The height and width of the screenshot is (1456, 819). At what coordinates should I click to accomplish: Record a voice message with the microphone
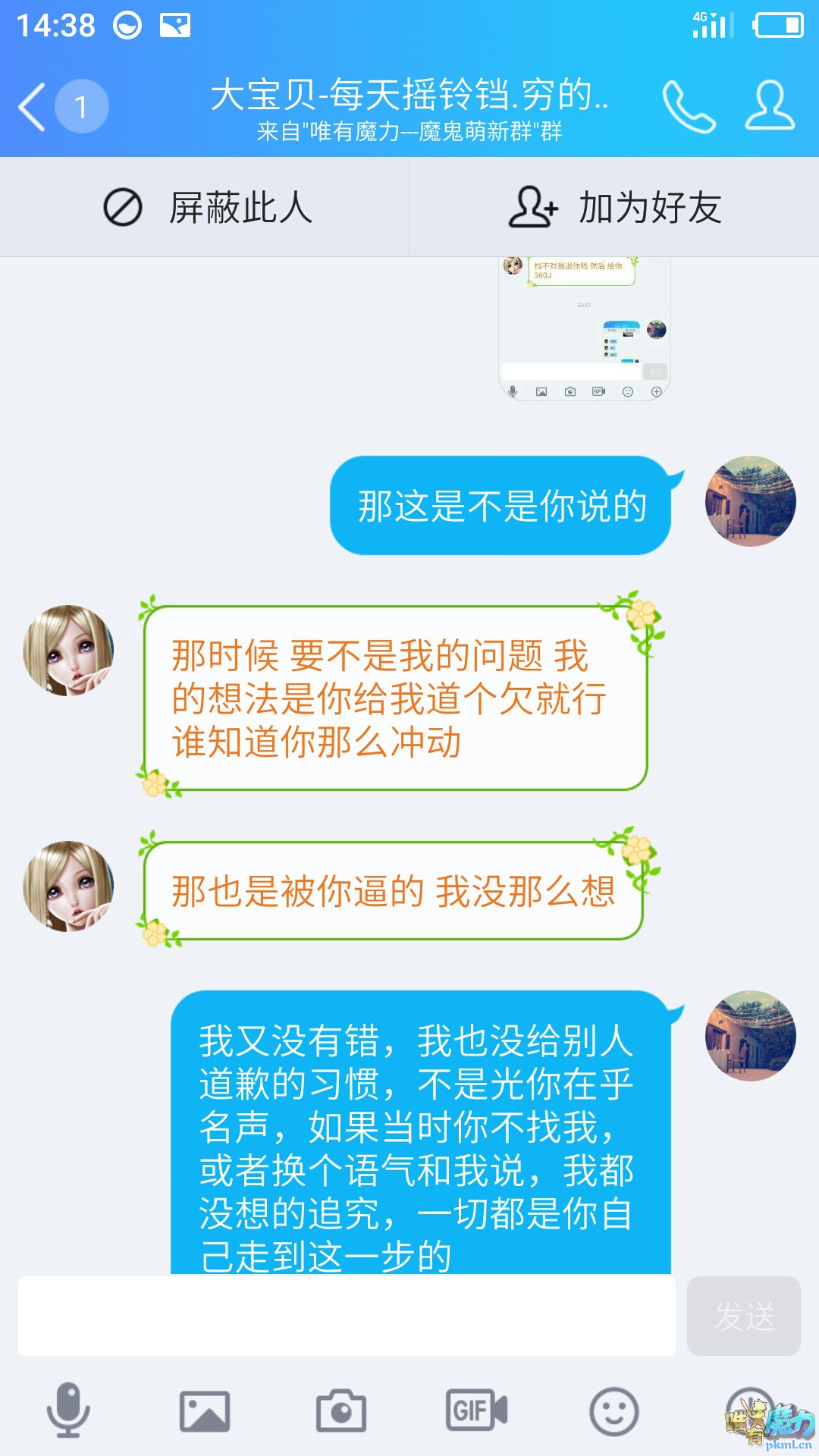[68, 1410]
